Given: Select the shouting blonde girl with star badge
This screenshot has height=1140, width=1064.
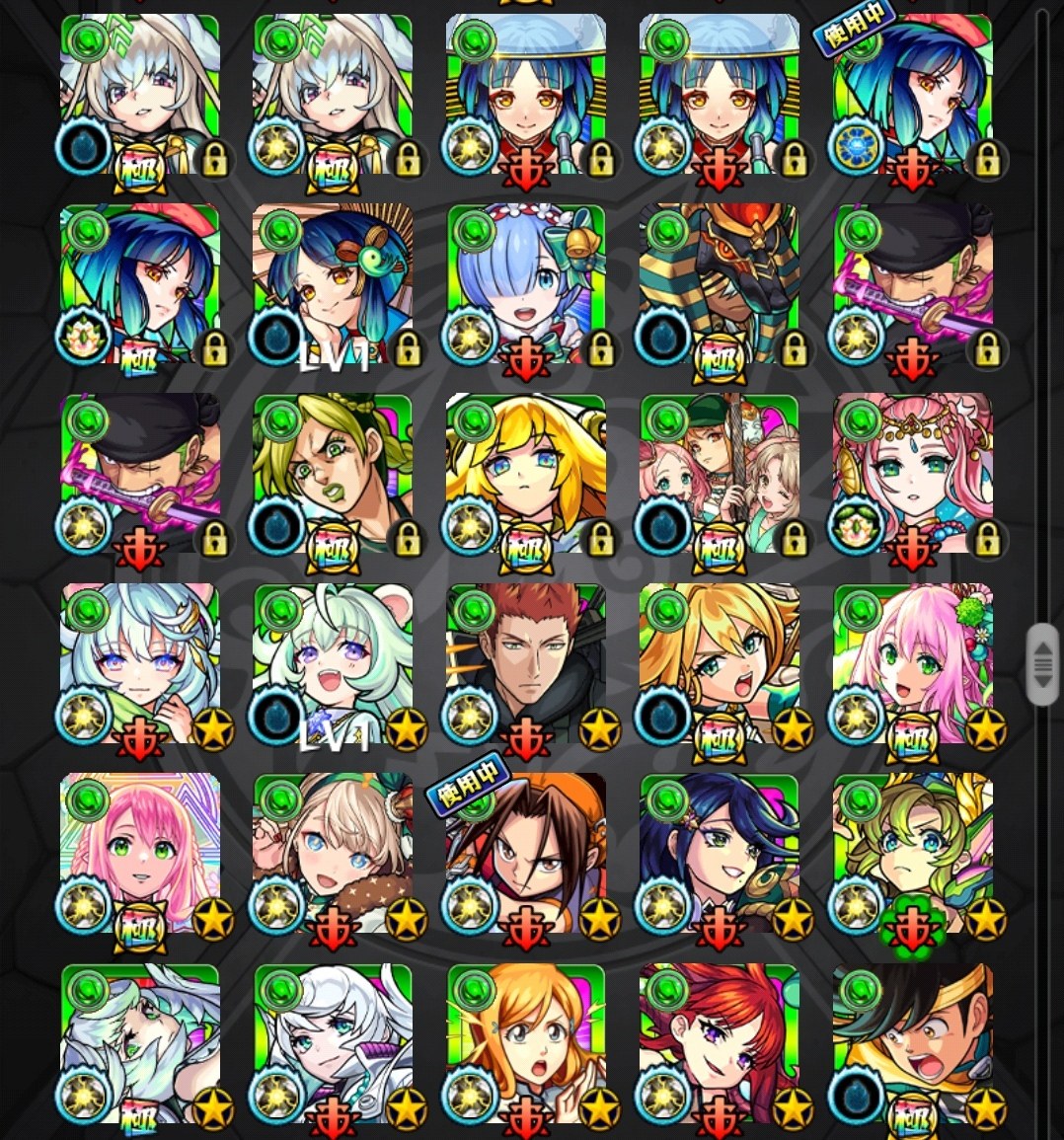Looking at the screenshot, I should click(719, 663).
